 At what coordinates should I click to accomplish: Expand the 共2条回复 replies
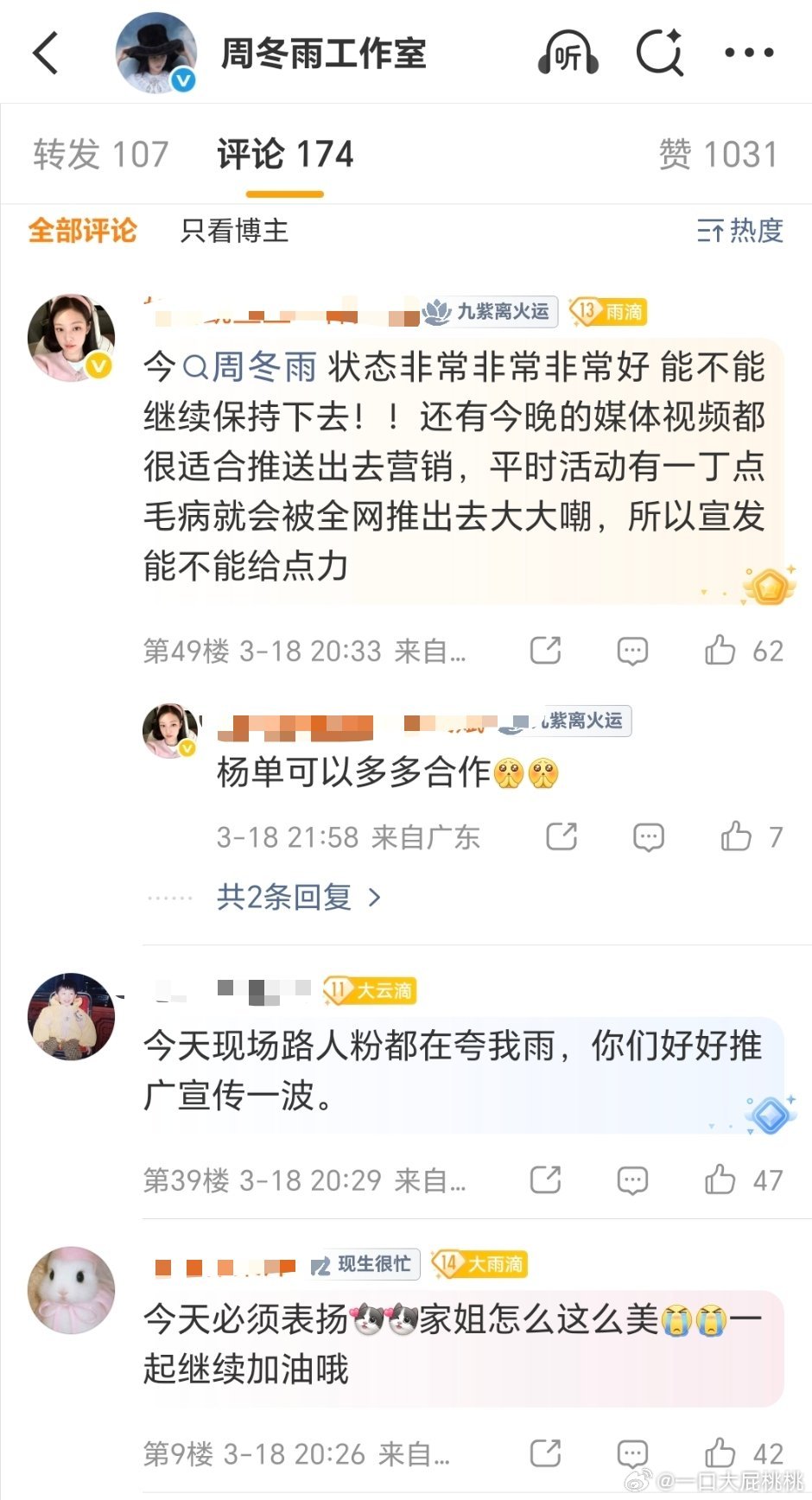[x=285, y=899]
